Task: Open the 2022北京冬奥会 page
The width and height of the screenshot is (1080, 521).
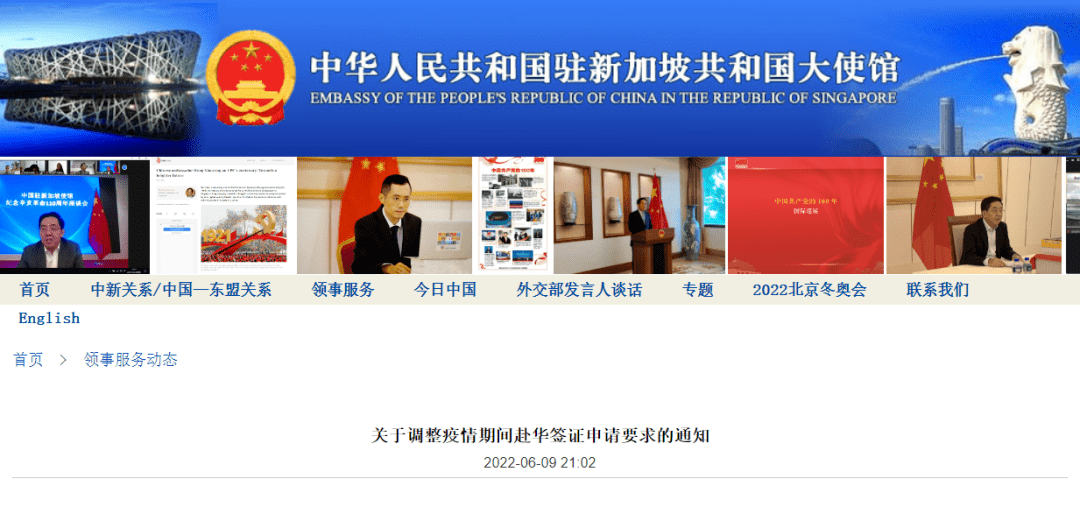Action: point(809,290)
